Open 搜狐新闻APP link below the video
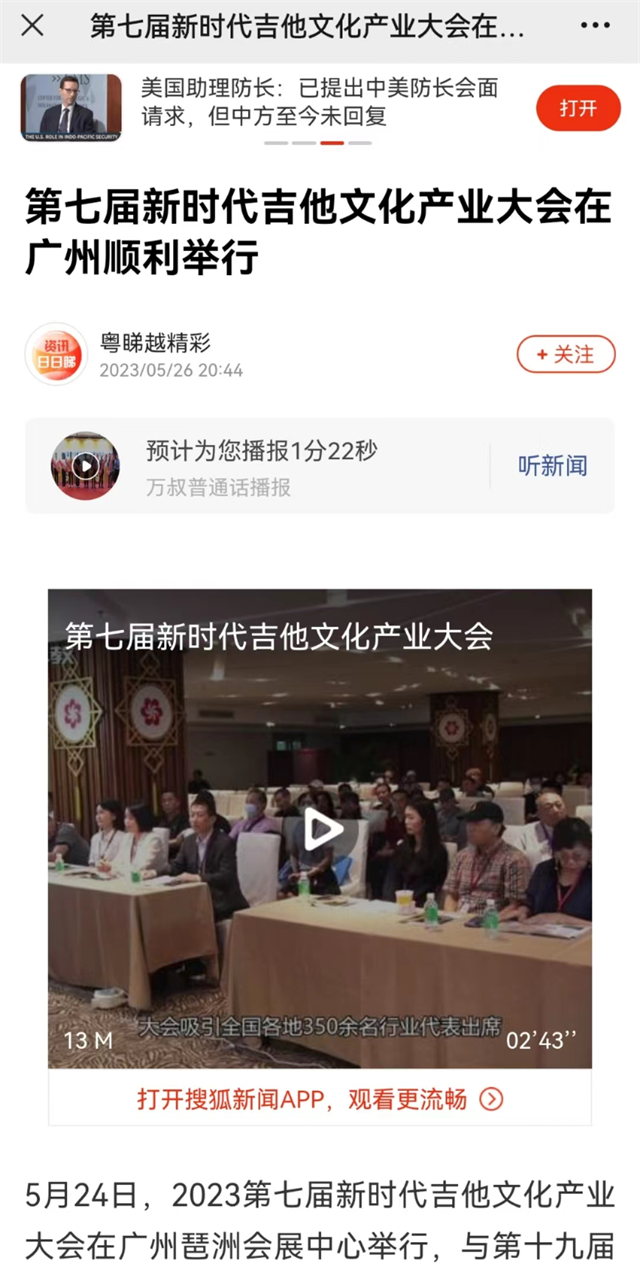640x1269 pixels. coord(320,1100)
